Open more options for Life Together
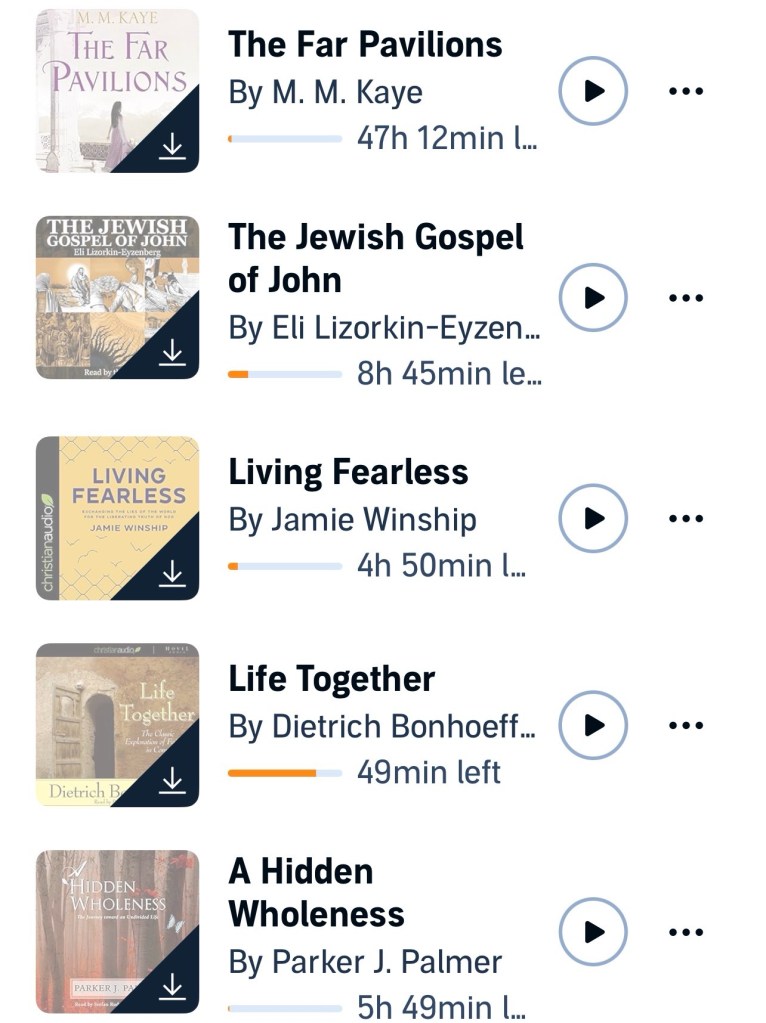766x1023 pixels. coord(685,725)
